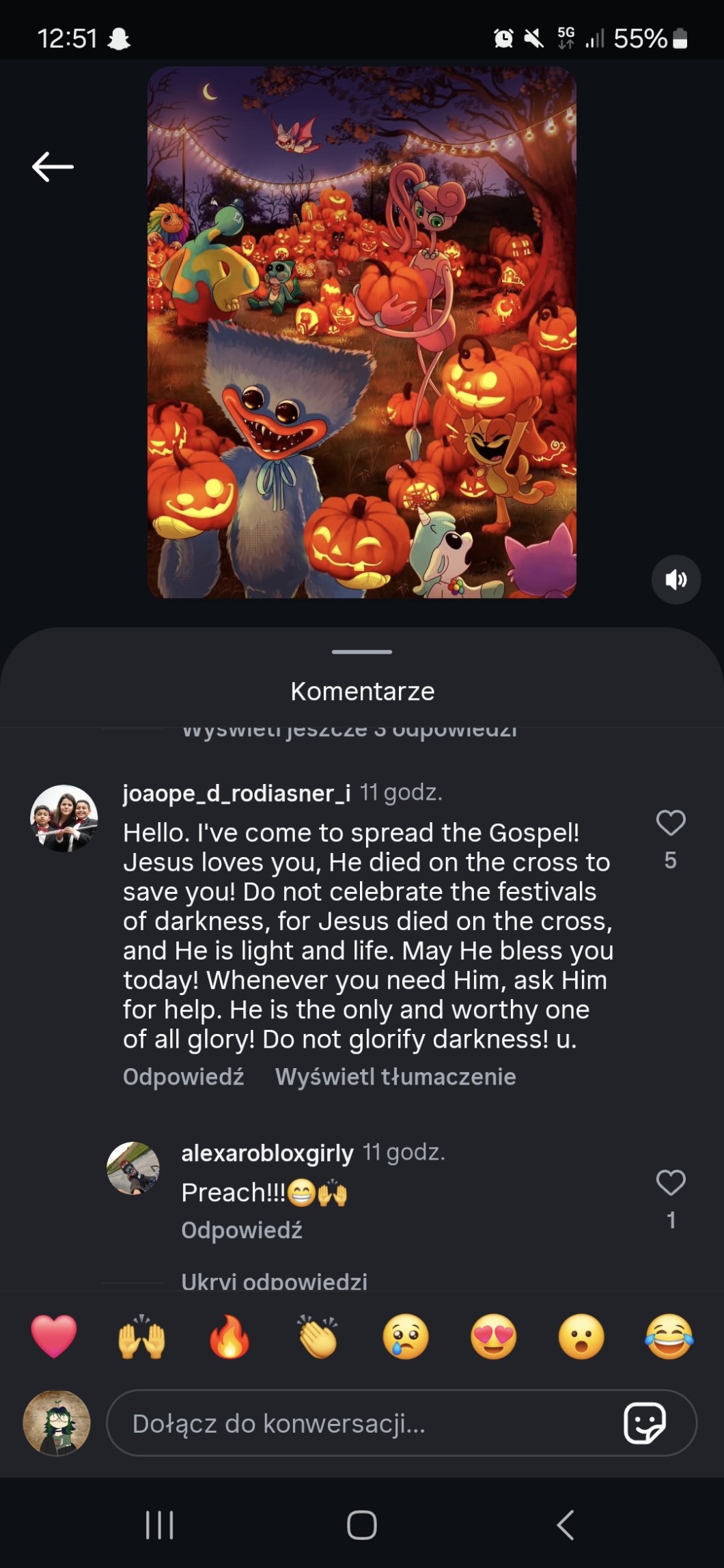
Task: Reply to joaope_d_rodiasner_i's comment
Action: click(183, 1077)
